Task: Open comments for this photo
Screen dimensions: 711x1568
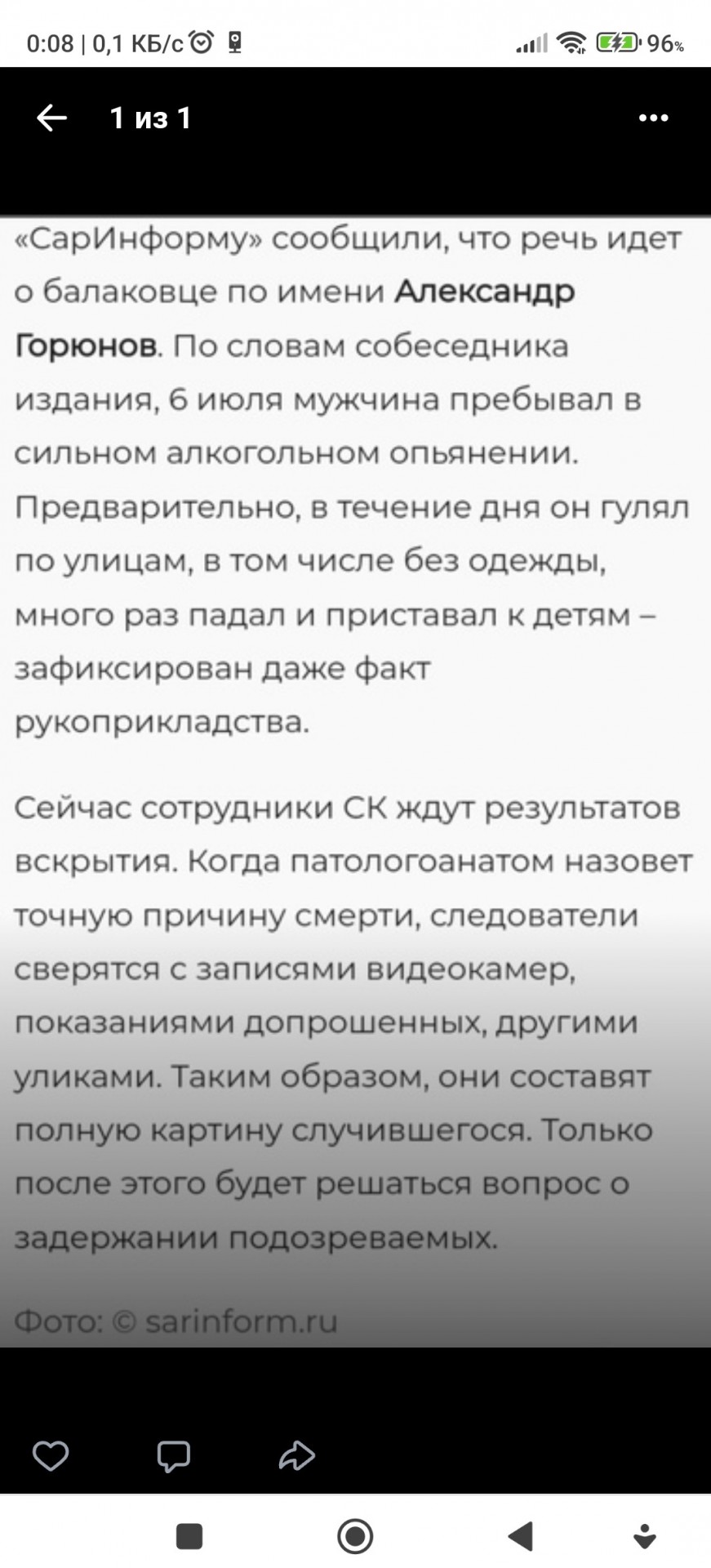Action: [173, 1455]
